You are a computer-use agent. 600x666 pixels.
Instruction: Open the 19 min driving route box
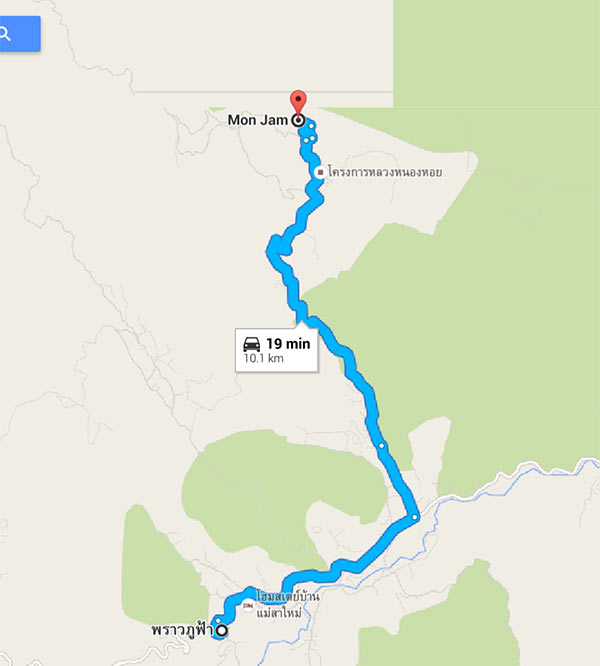point(276,349)
